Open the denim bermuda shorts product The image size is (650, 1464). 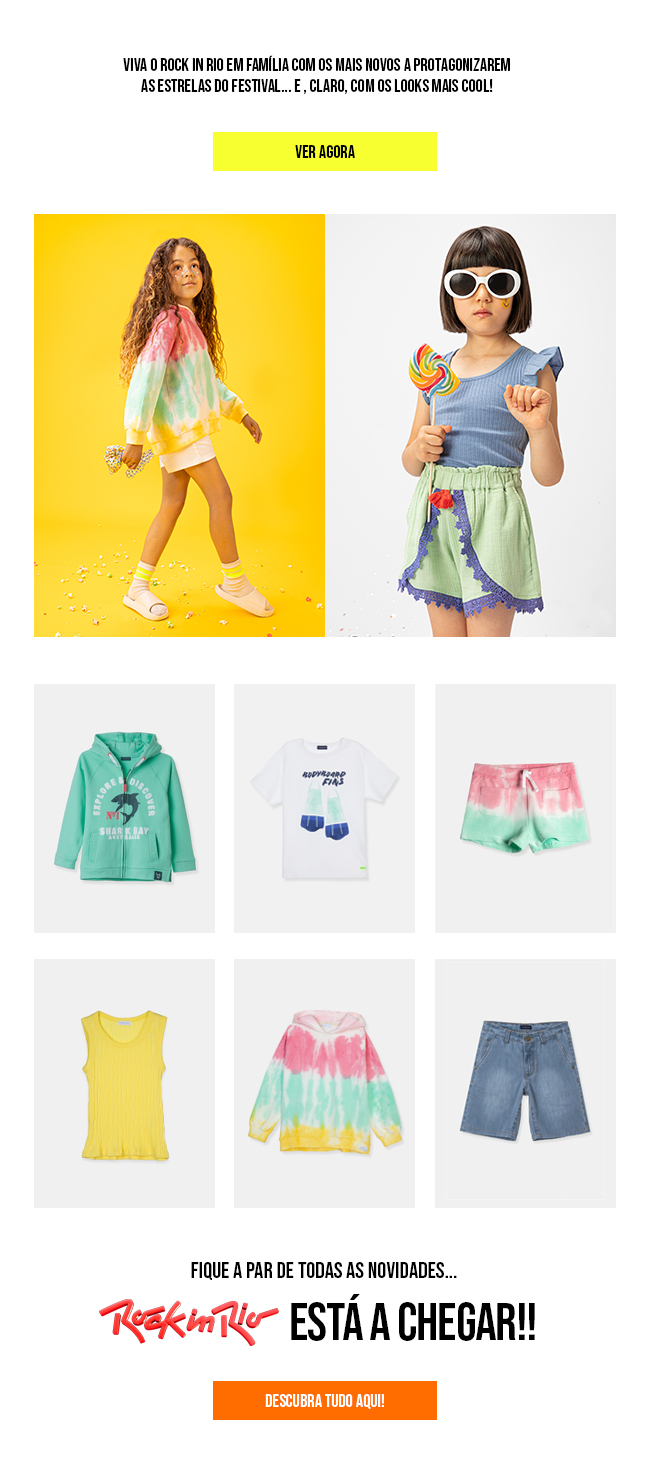(x=525, y=1083)
